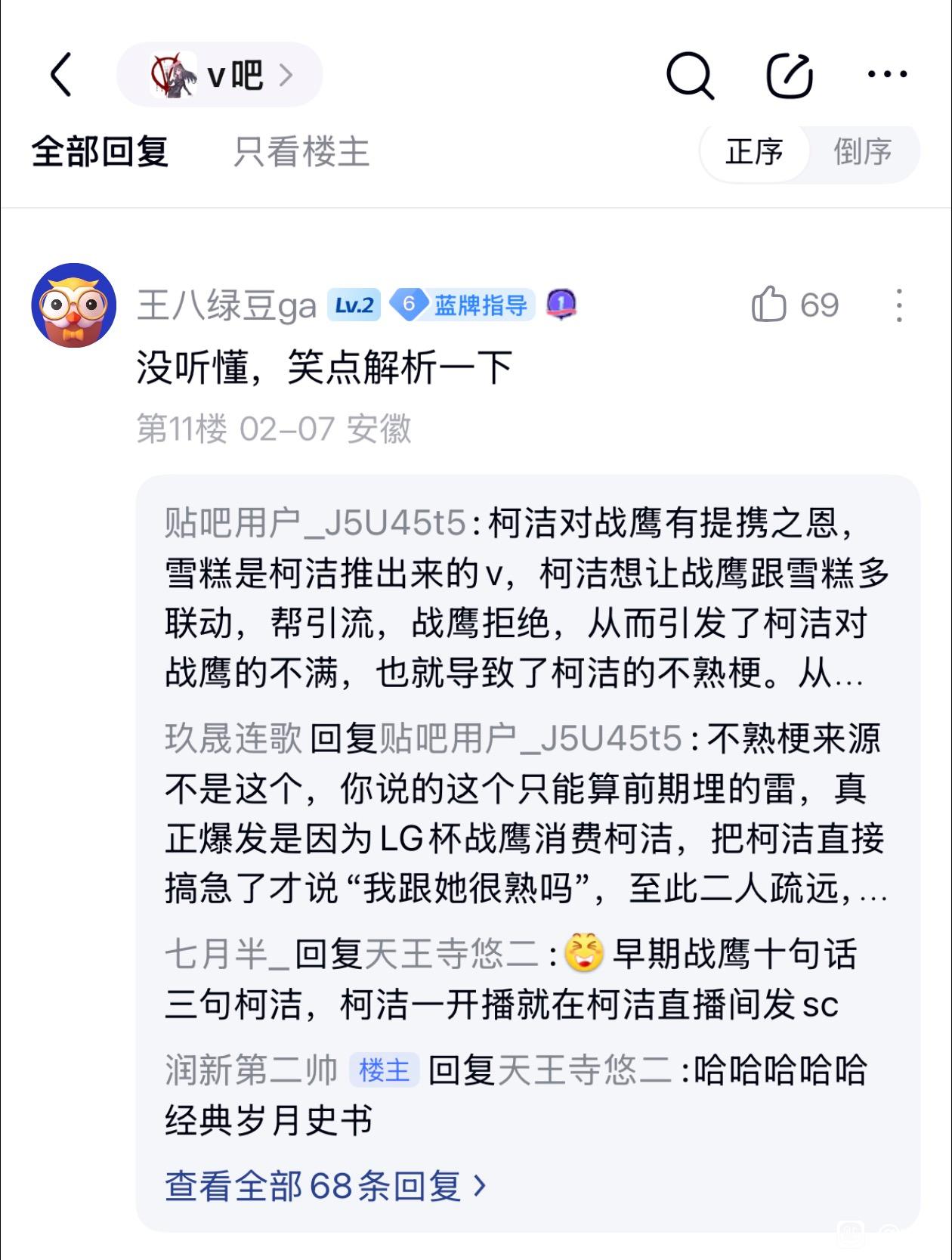Select 倒序 sort order
Viewport: 952px width, 1260px height.
tap(862, 152)
